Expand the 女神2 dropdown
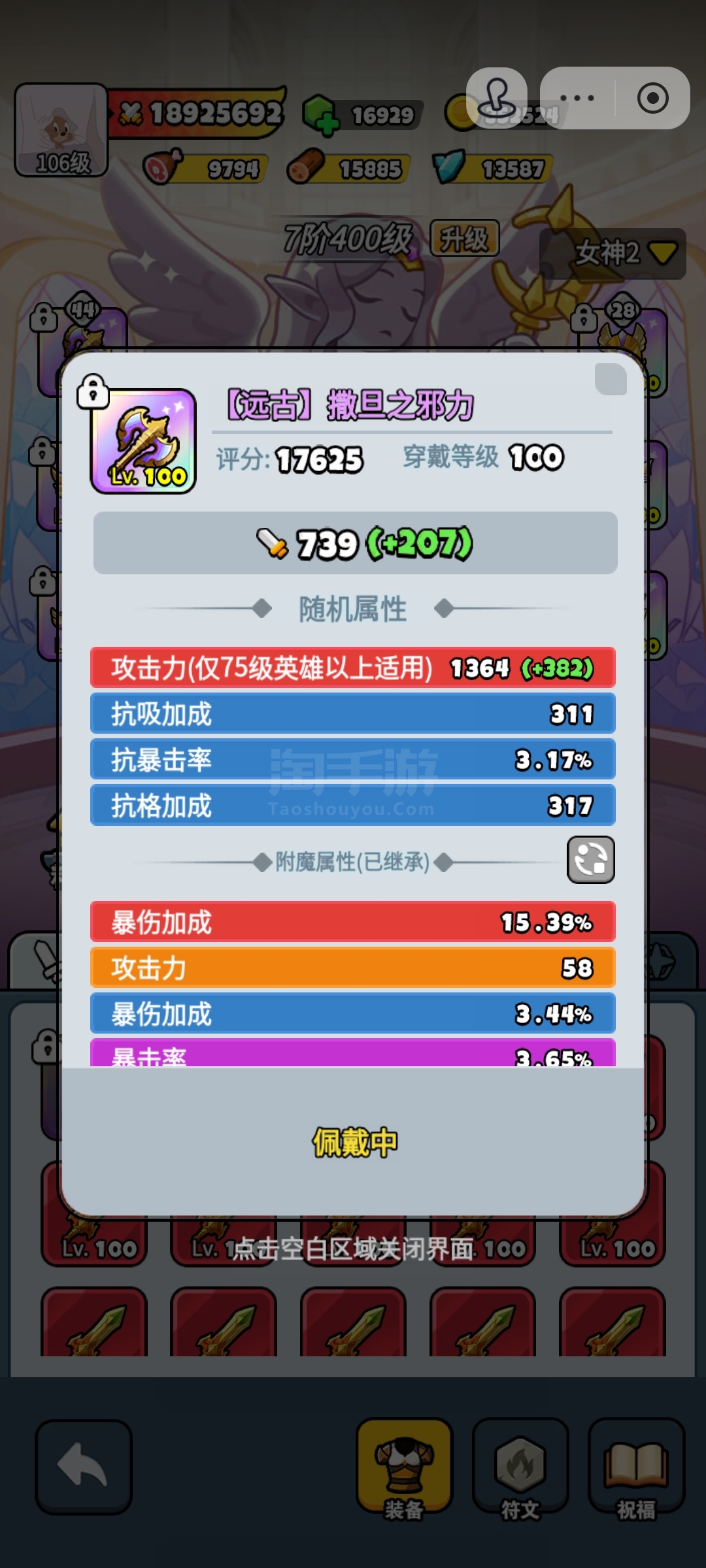This screenshot has width=706, height=1568. click(613, 253)
